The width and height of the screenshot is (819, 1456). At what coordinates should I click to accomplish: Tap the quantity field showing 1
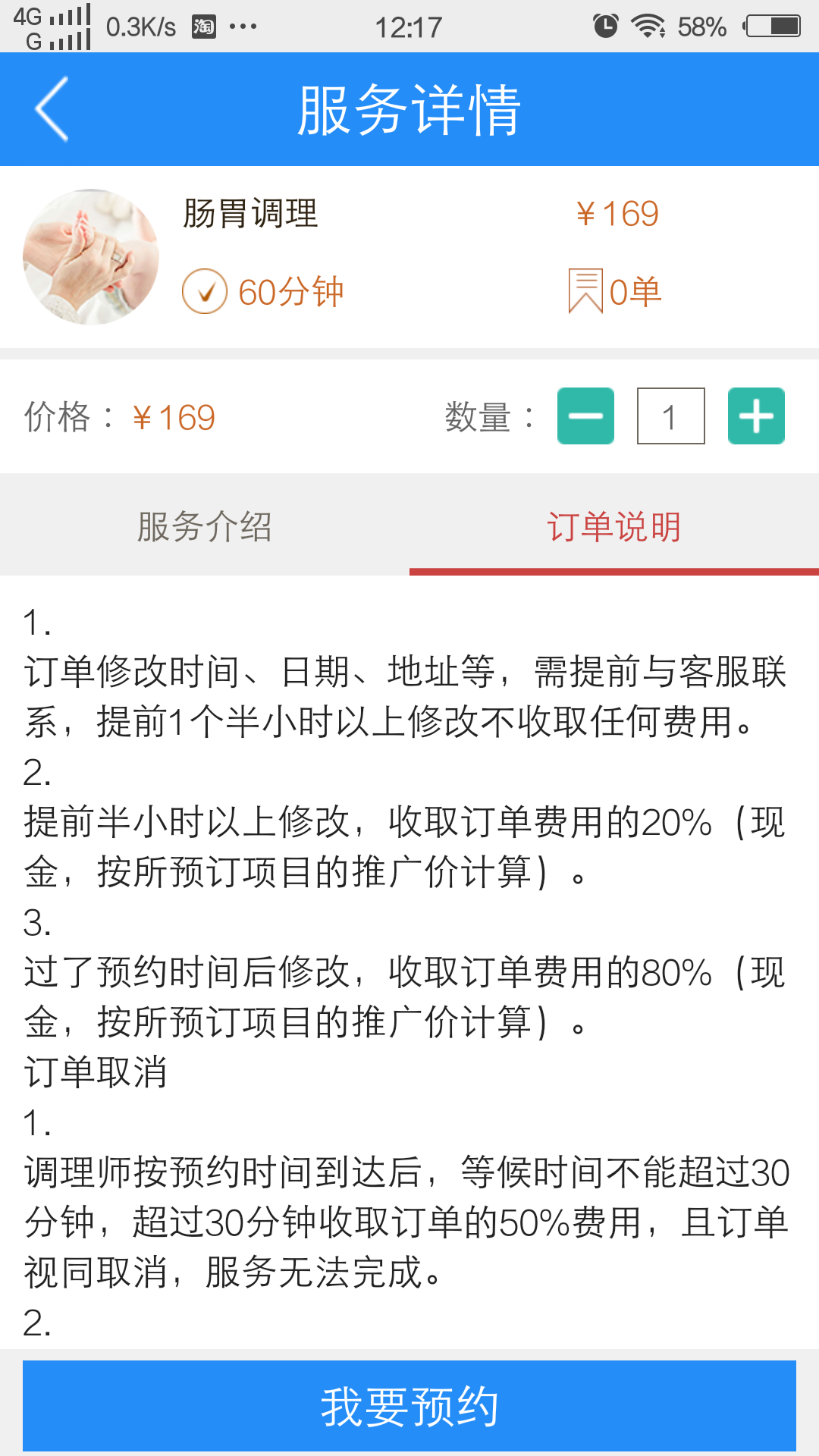click(670, 416)
